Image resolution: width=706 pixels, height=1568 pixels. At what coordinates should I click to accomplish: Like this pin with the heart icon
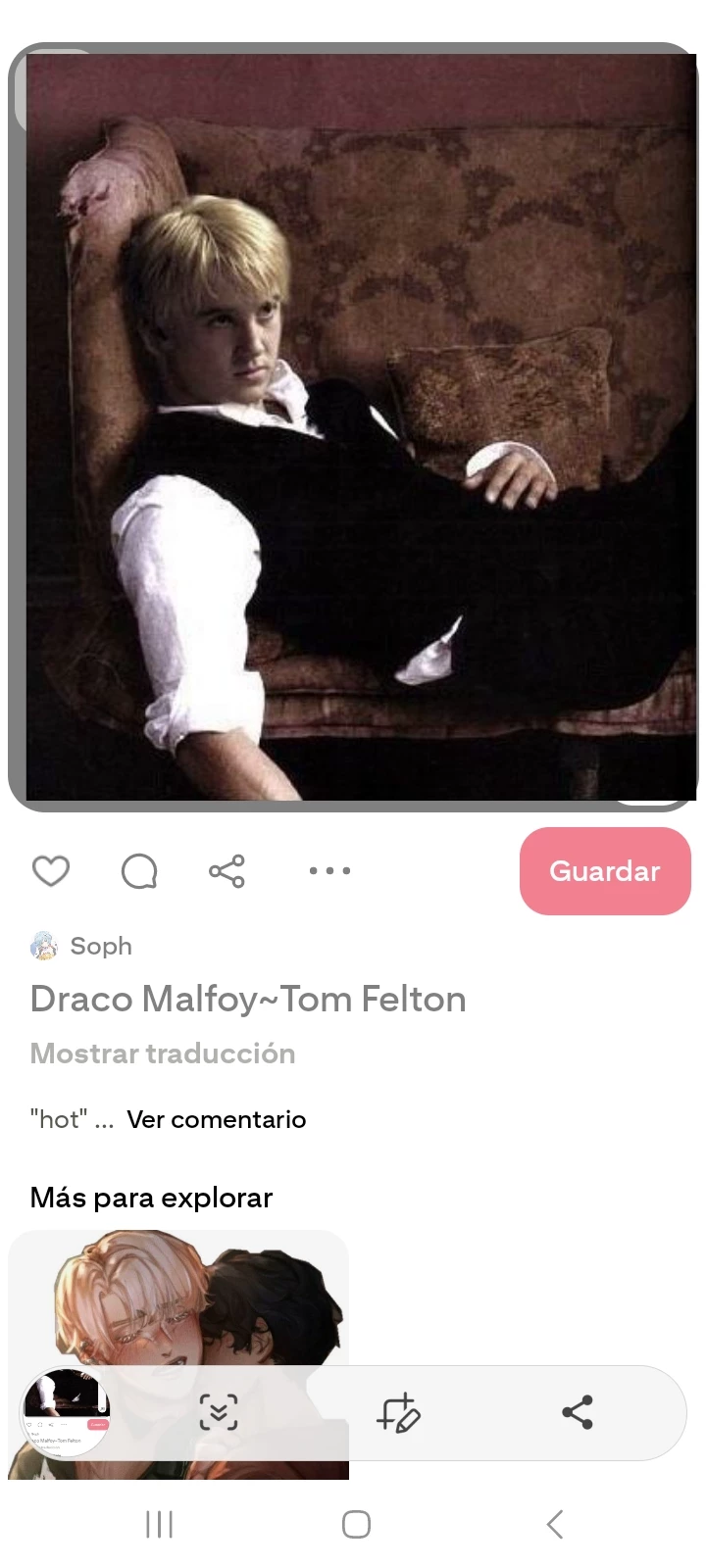point(51,870)
